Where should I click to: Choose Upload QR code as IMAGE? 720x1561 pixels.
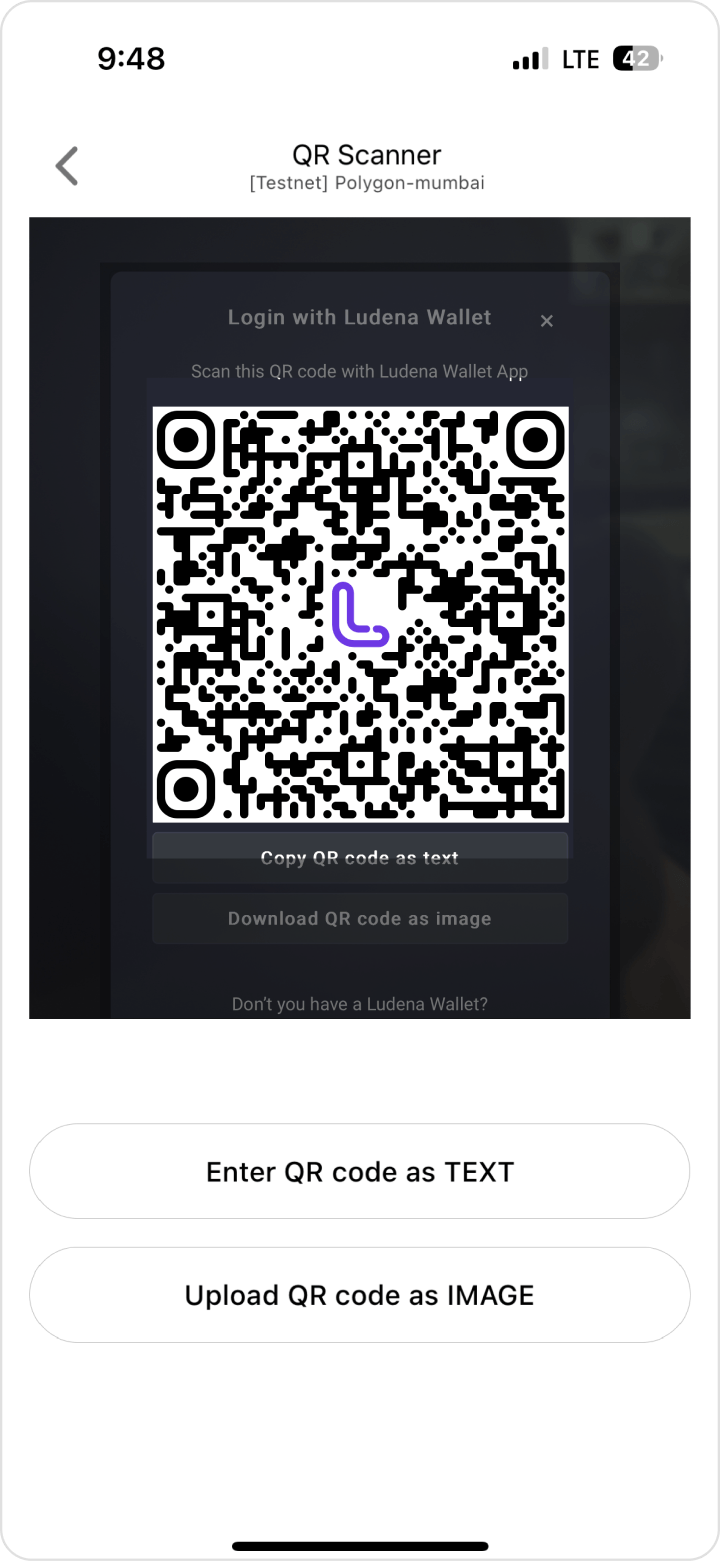pyautogui.click(x=360, y=1295)
